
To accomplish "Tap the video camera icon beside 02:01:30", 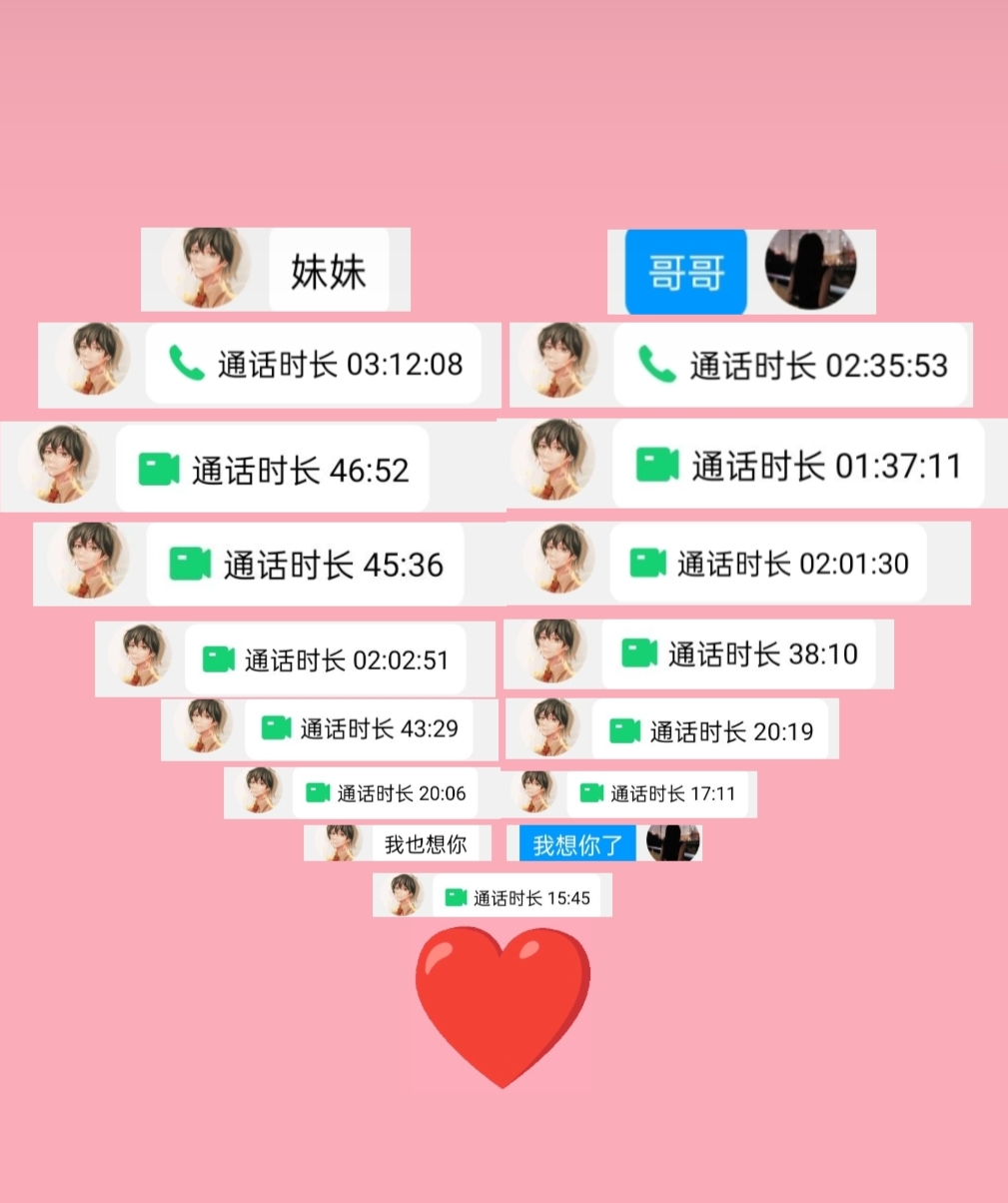I will pos(647,563).
